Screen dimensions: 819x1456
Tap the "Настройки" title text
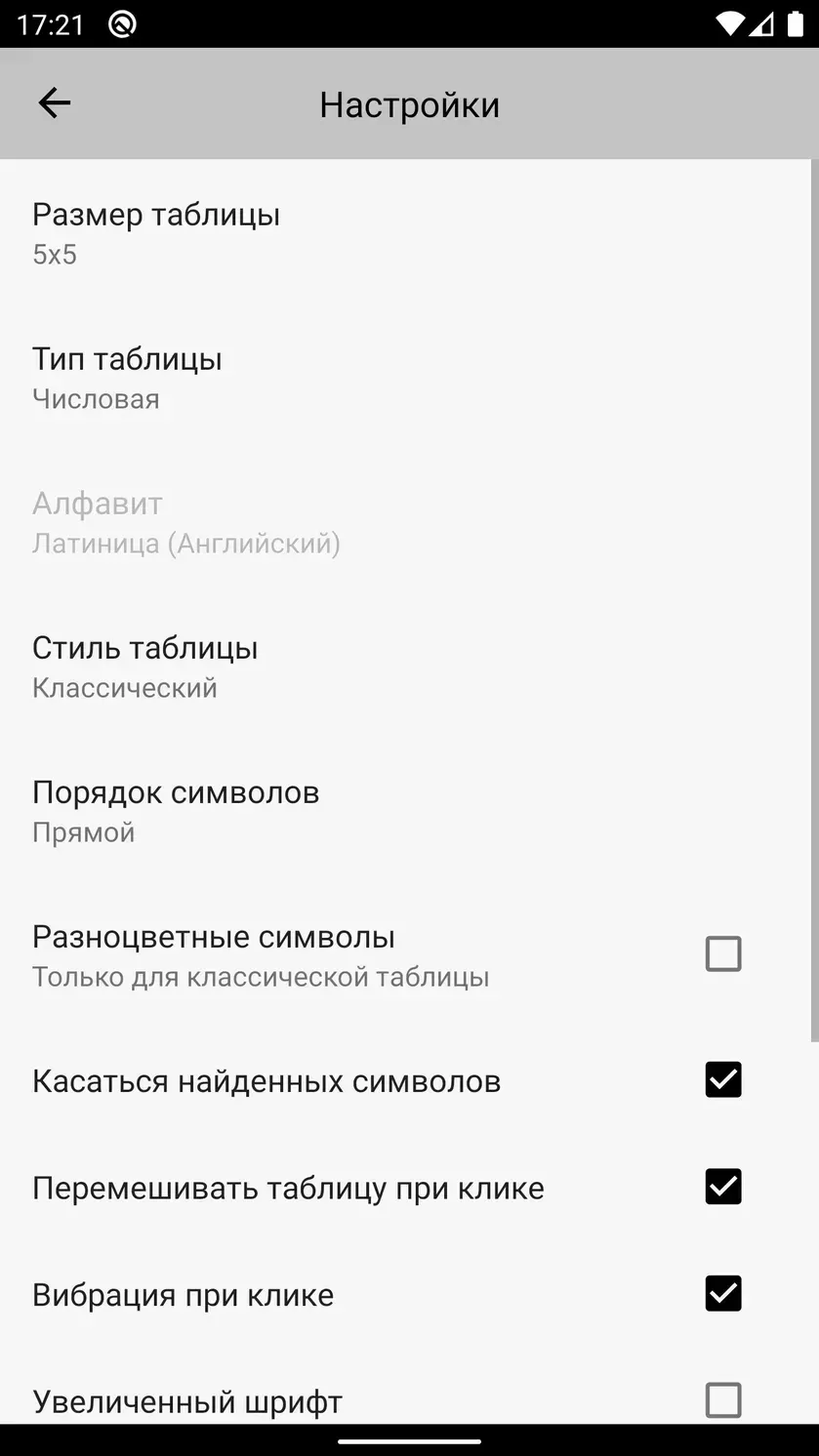click(409, 104)
